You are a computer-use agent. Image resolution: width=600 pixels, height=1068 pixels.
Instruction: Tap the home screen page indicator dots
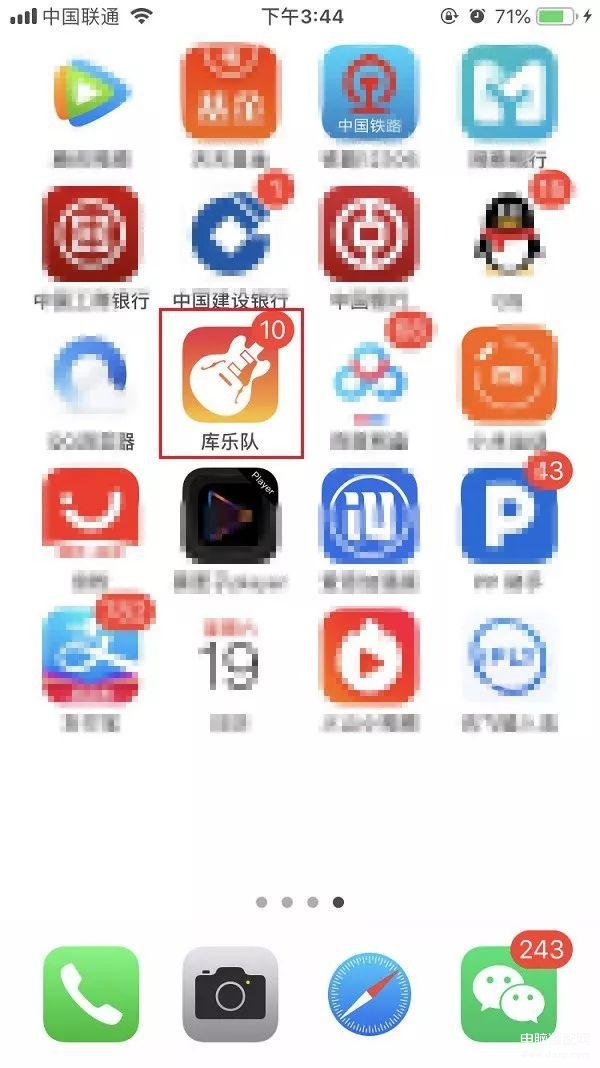click(300, 902)
